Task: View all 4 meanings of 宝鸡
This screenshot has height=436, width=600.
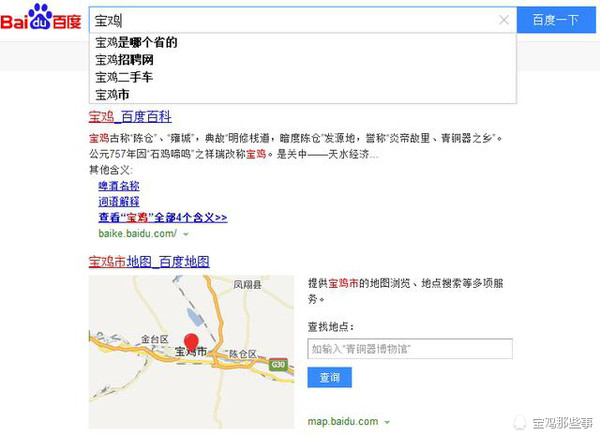Action: coord(162,217)
